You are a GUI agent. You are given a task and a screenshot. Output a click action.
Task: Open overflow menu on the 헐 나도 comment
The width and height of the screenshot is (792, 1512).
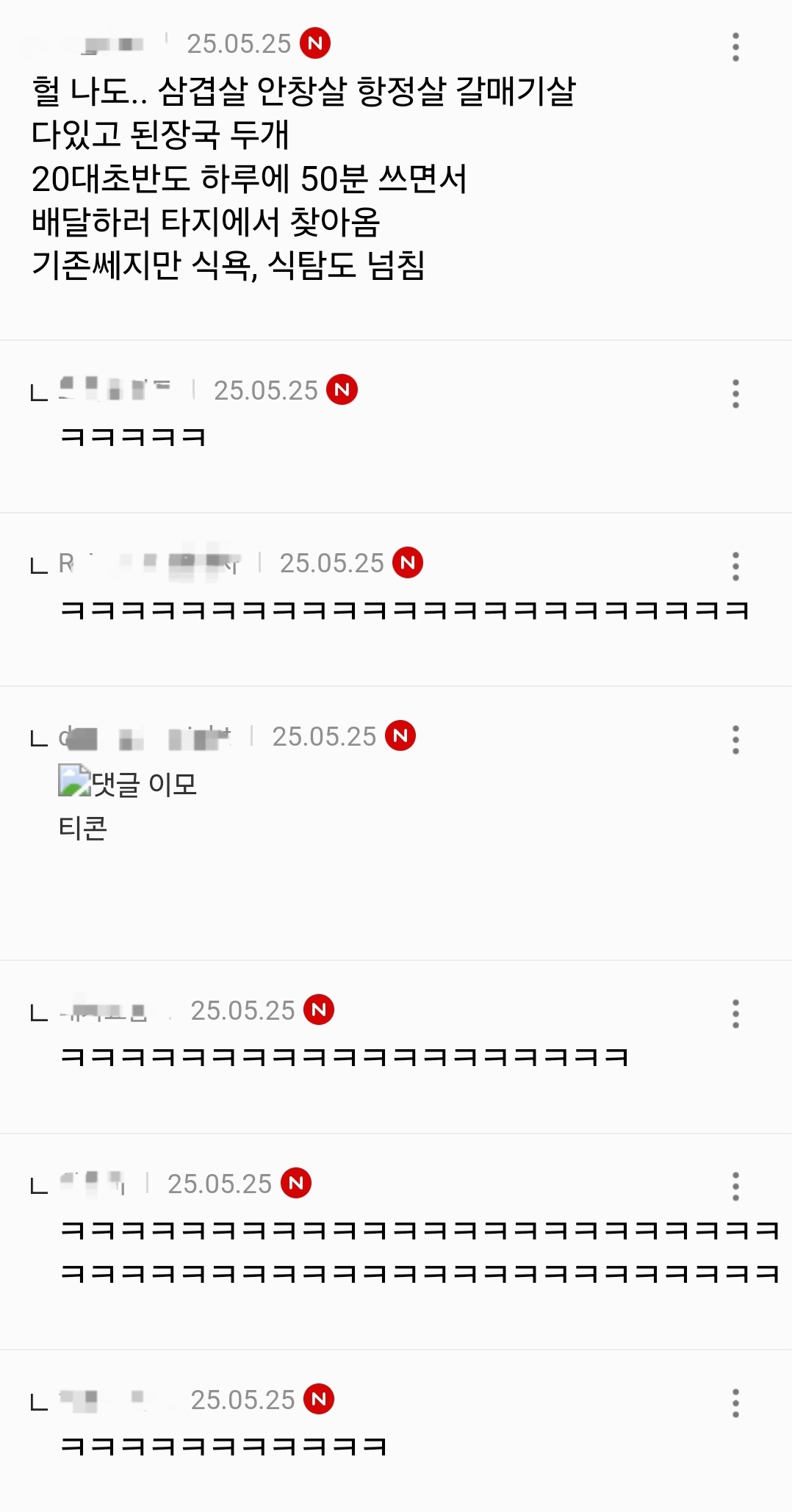click(x=735, y=47)
